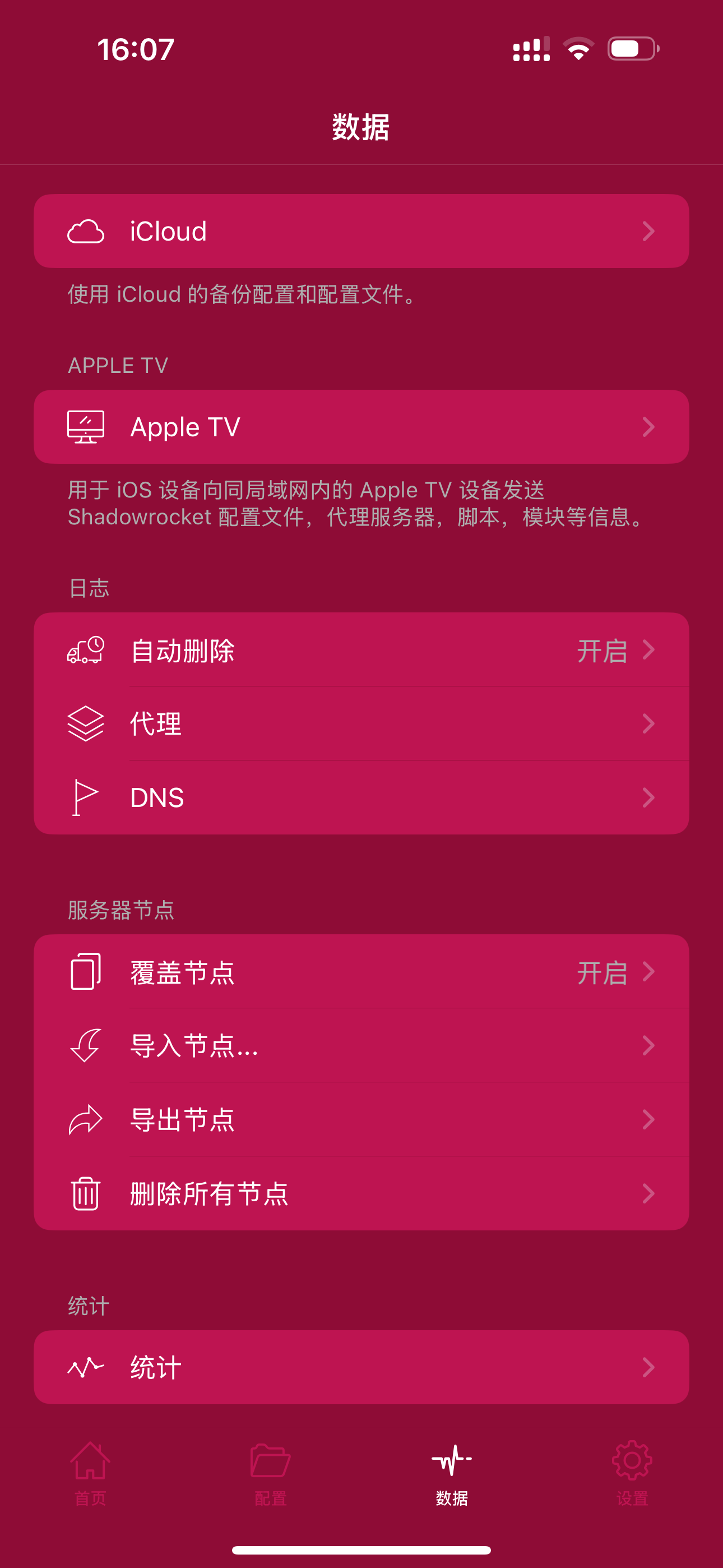The height and width of the screenshot is (1568, 723).
Task: Open the 覆盖节点 option
Action: coord(361,972)
